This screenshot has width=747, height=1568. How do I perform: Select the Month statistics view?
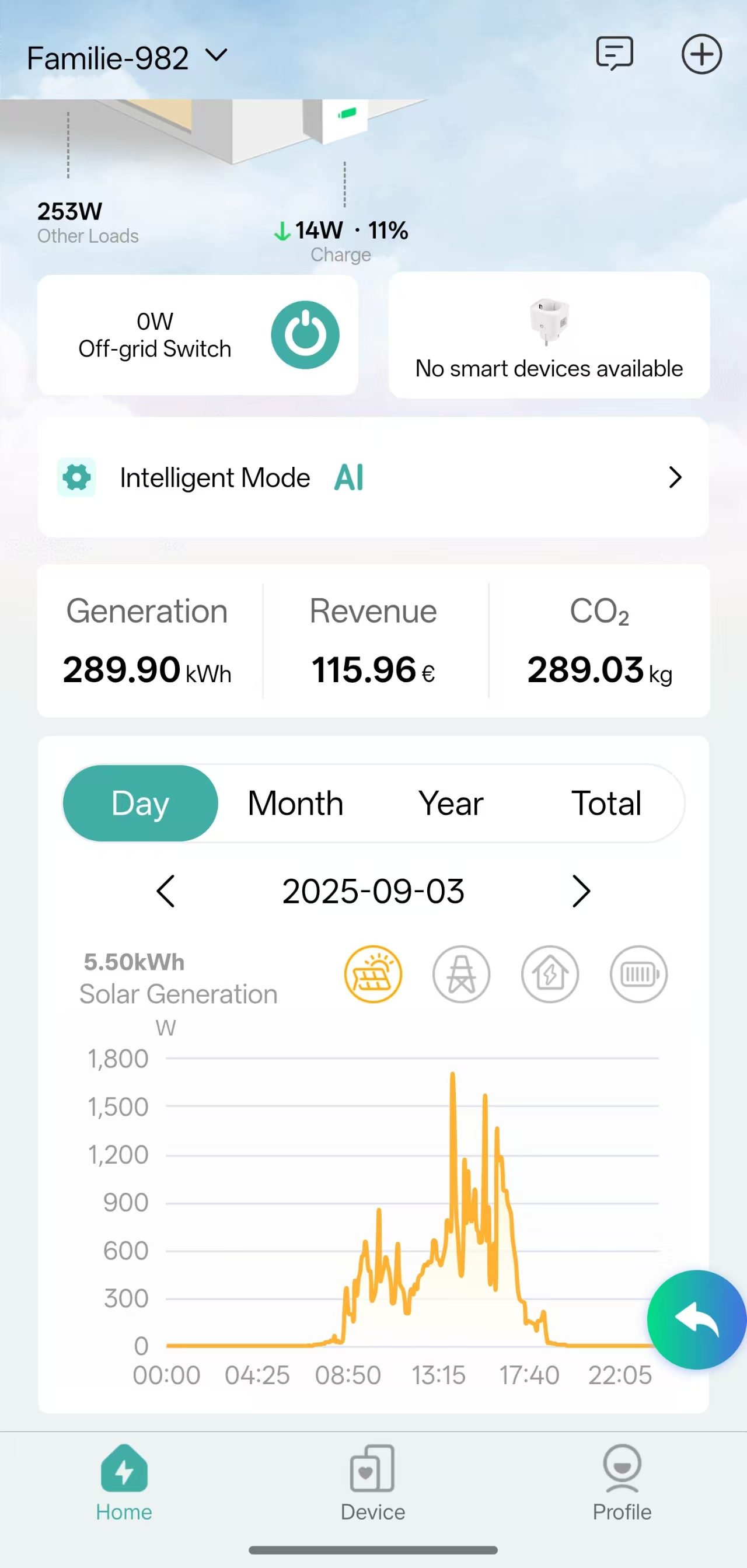pos(295,802)
